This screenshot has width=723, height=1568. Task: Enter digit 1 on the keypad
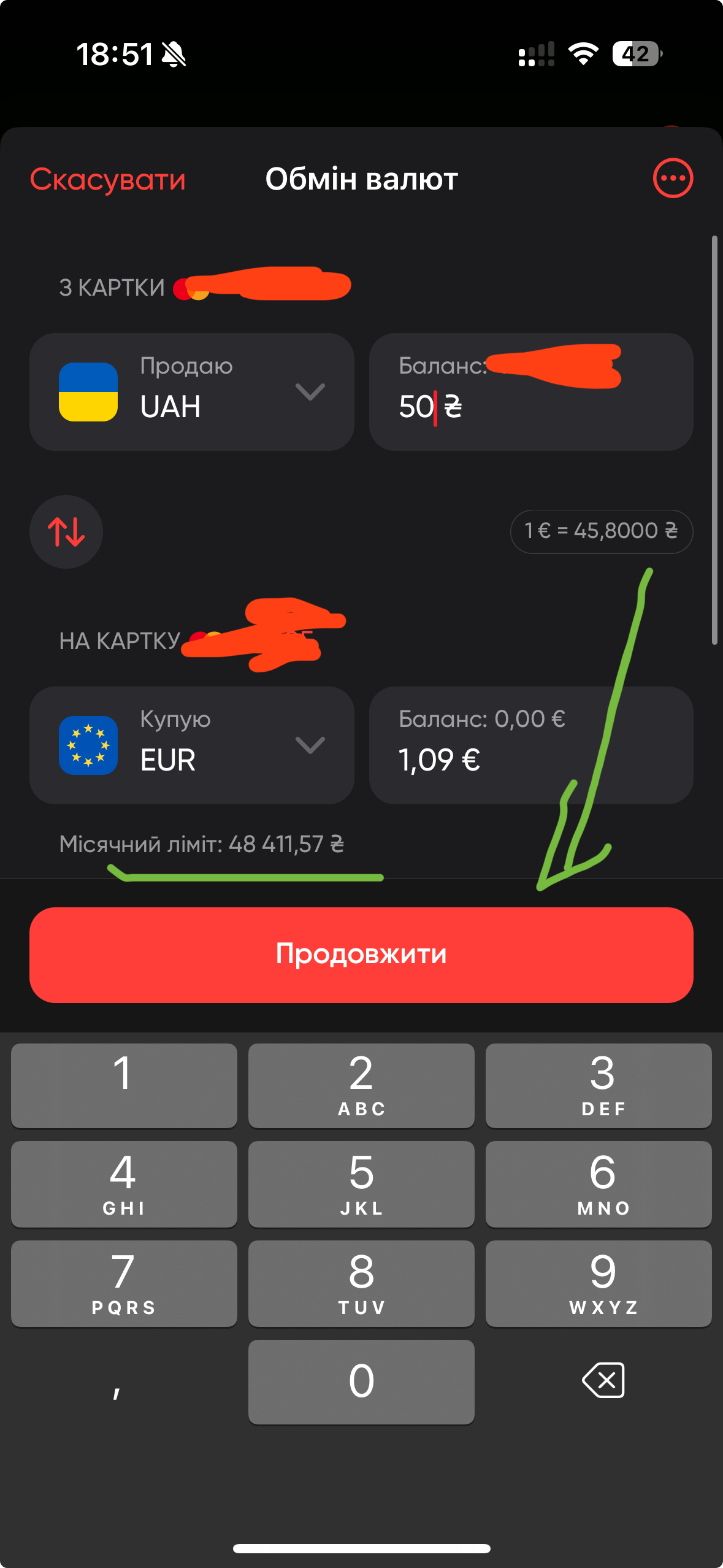pos(124,1085)
